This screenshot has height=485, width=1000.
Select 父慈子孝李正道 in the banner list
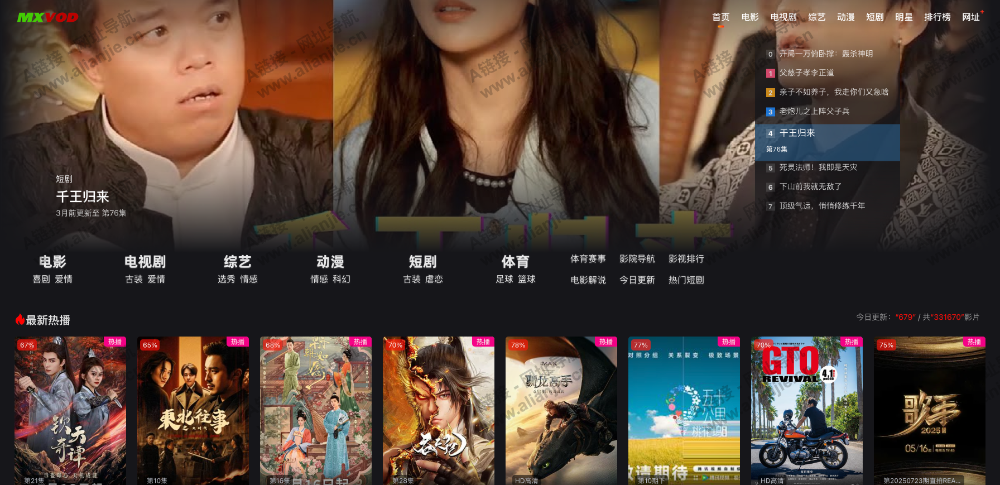pos(806,73)
